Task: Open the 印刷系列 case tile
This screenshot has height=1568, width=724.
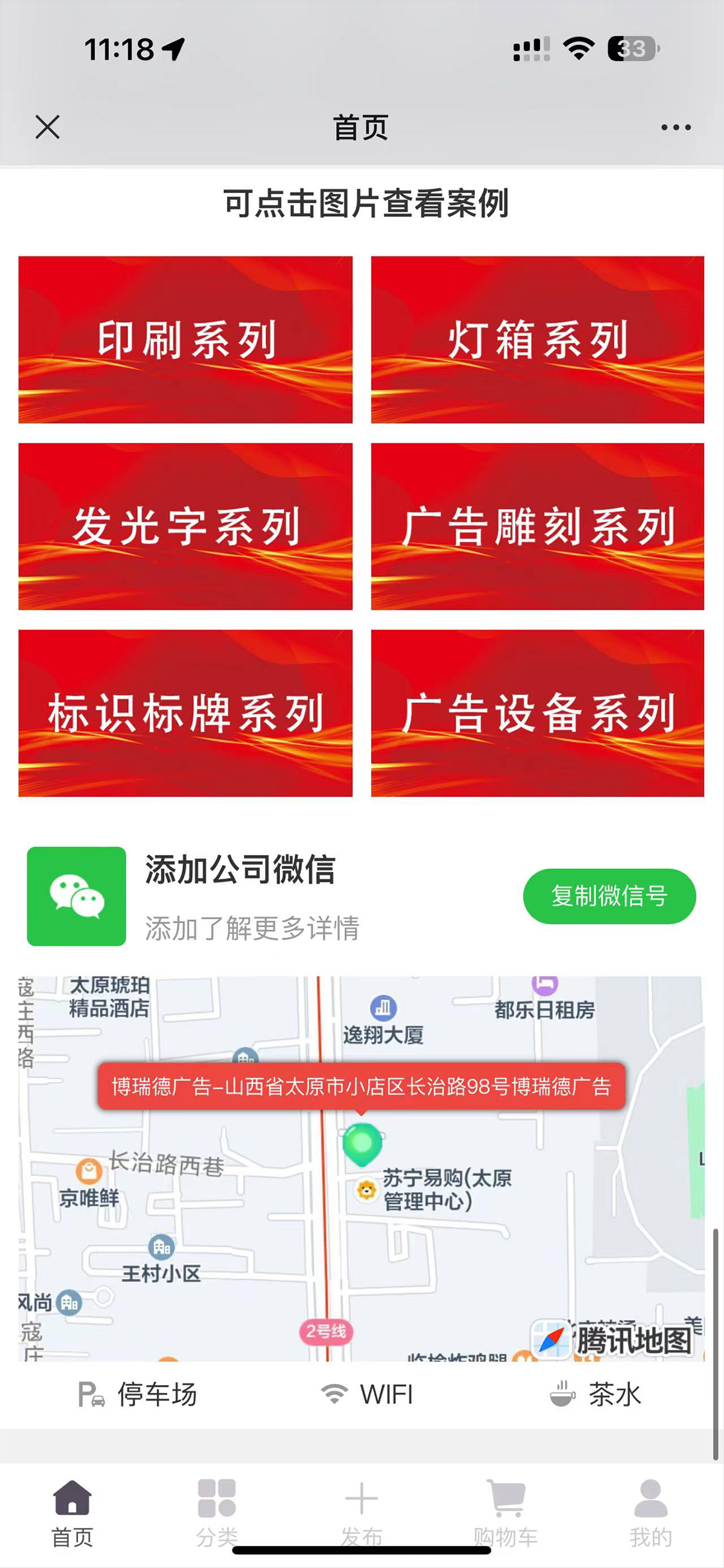Action: pos(185,340)
